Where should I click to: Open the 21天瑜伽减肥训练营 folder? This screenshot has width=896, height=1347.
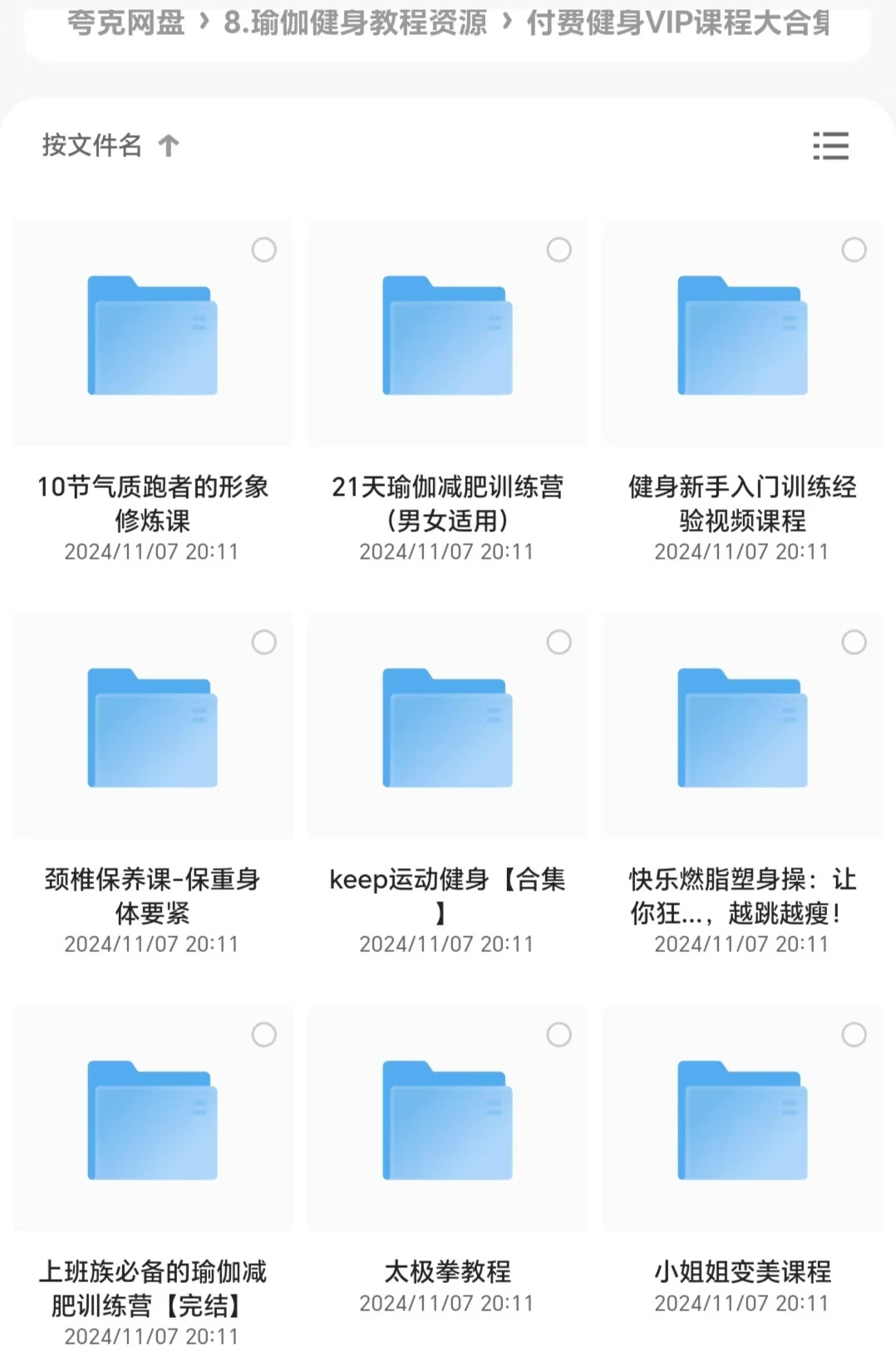pyautogui.click(x=447, y=334)
